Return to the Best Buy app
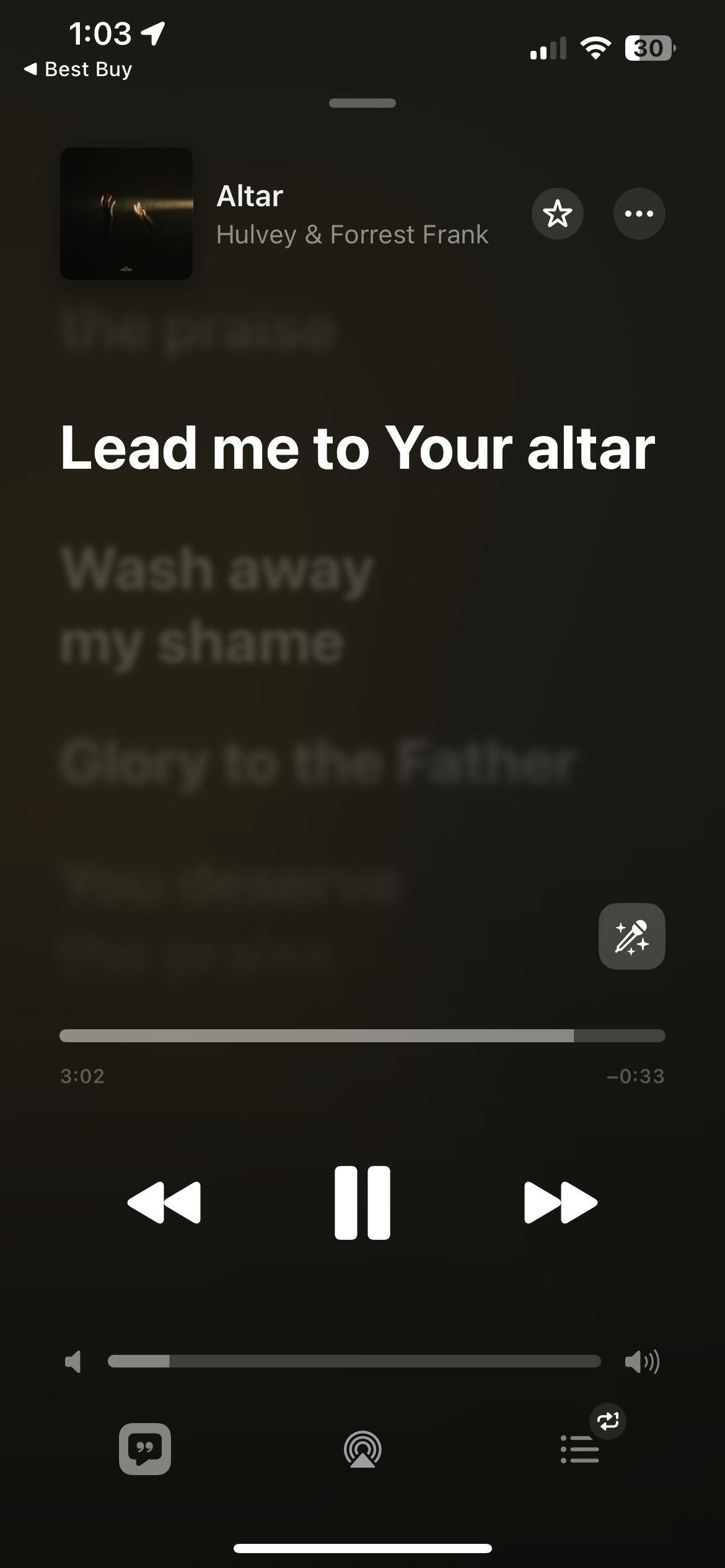 79,69
